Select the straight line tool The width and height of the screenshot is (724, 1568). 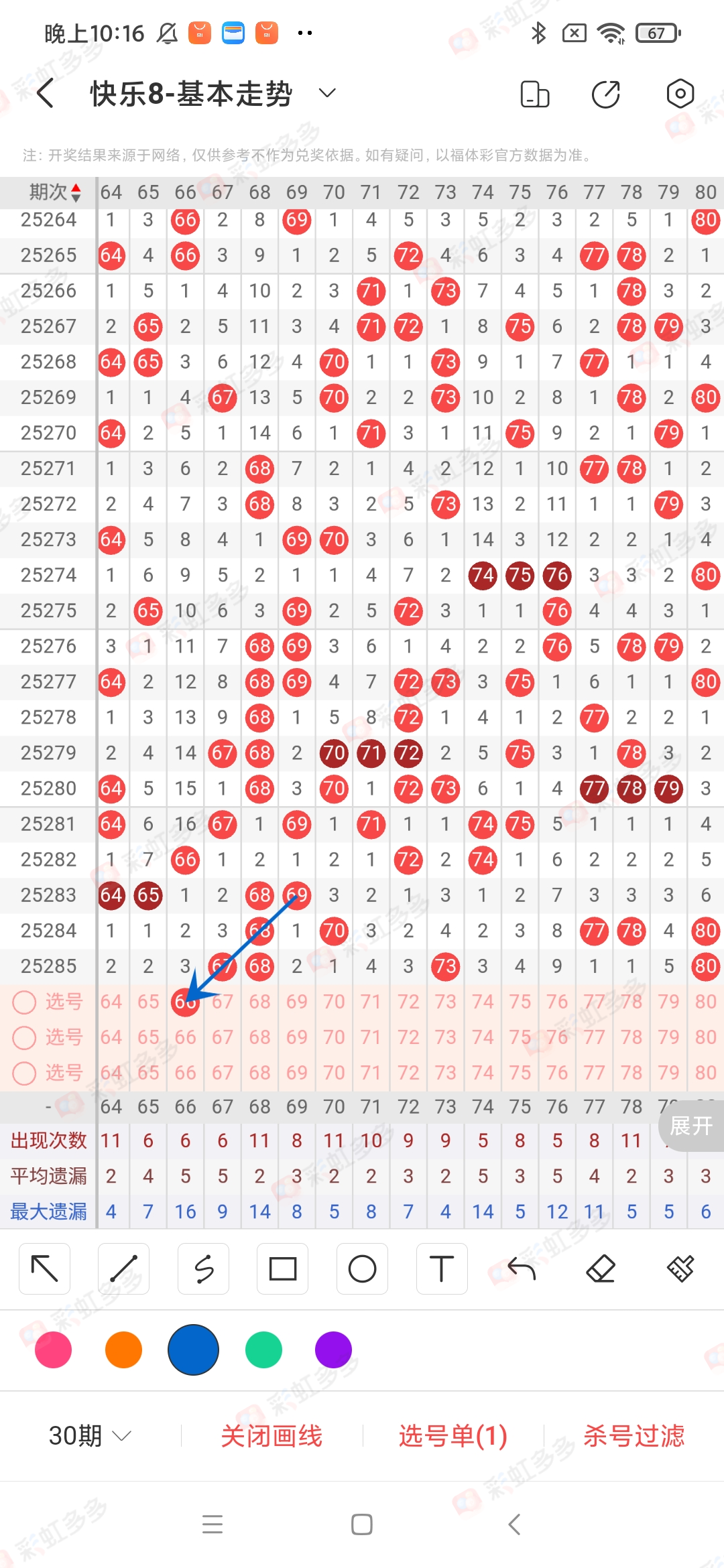124,1268
